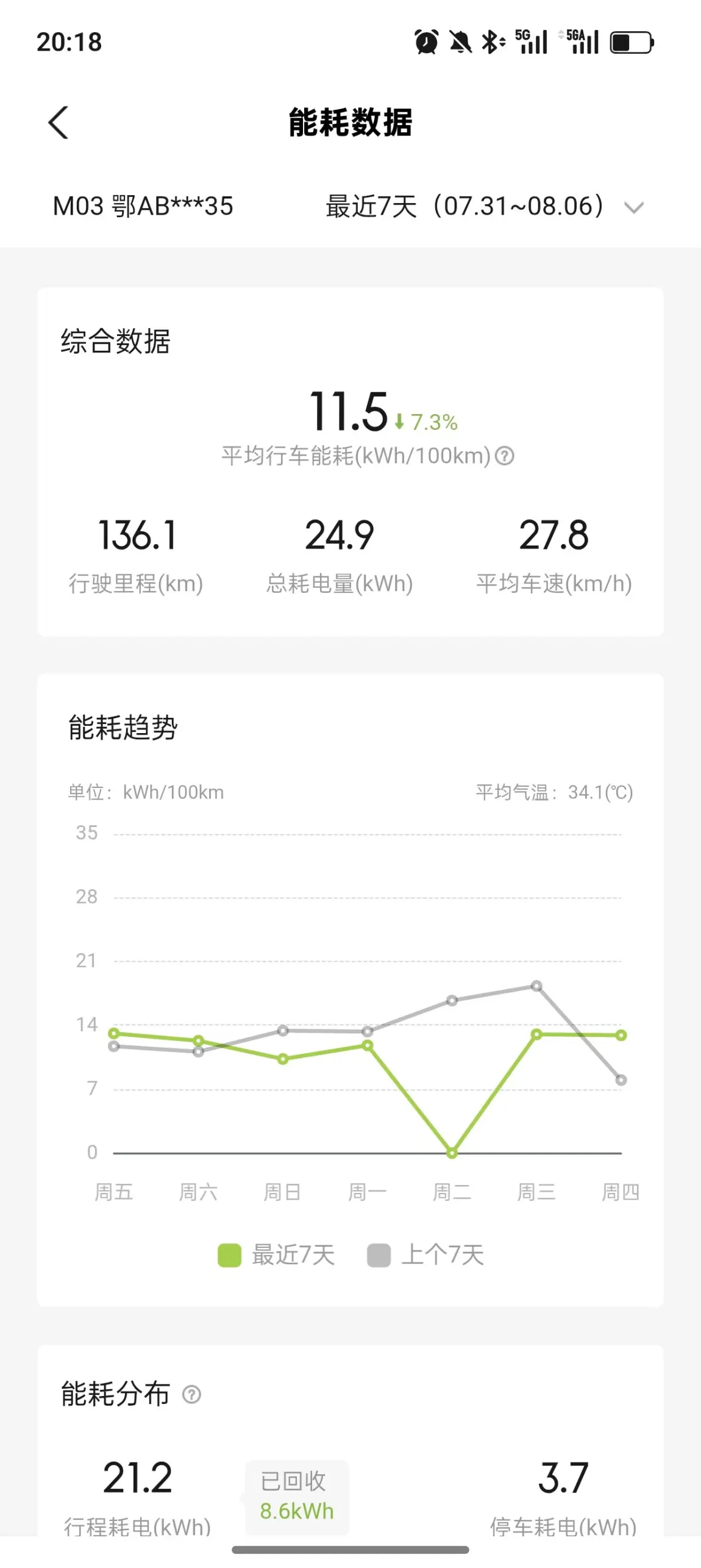Go back using the top-left arrow
701x1568 pixels.
pyautogui.click(x=59, y=123)
